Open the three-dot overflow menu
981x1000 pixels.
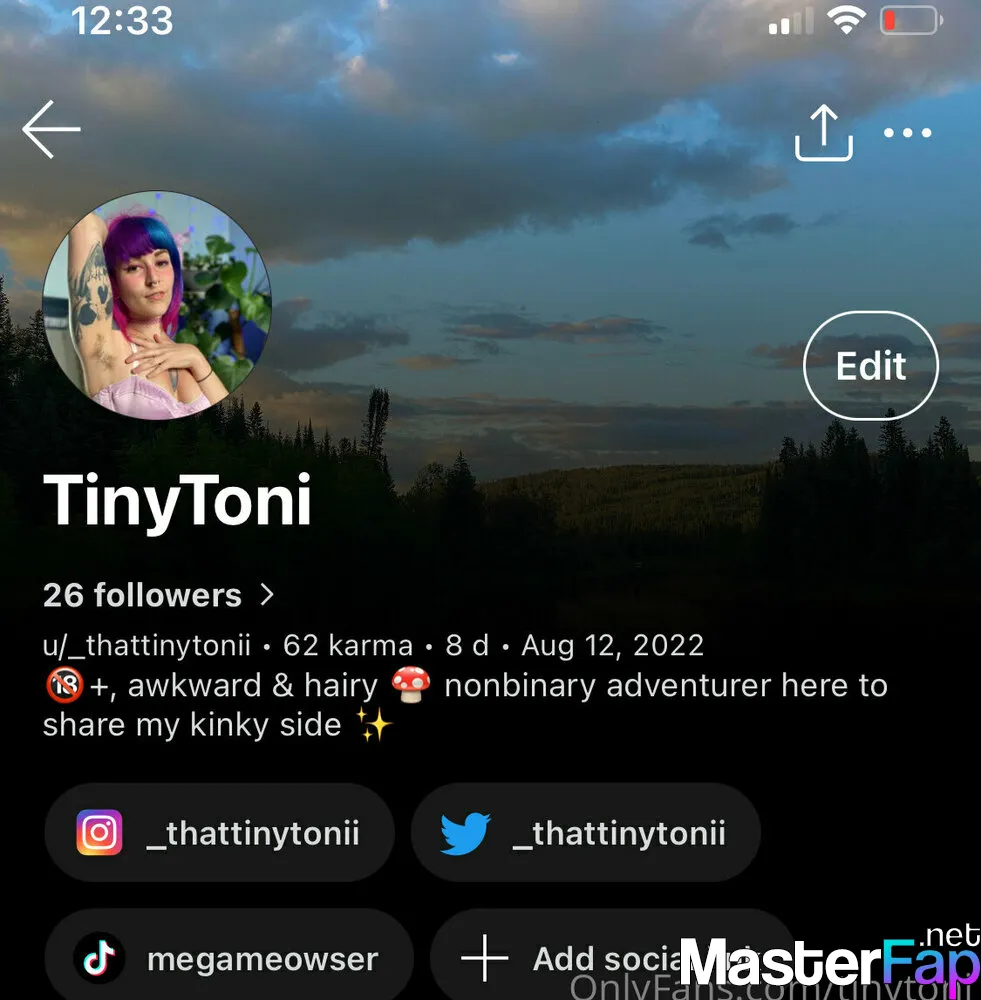tap(908, 132)
